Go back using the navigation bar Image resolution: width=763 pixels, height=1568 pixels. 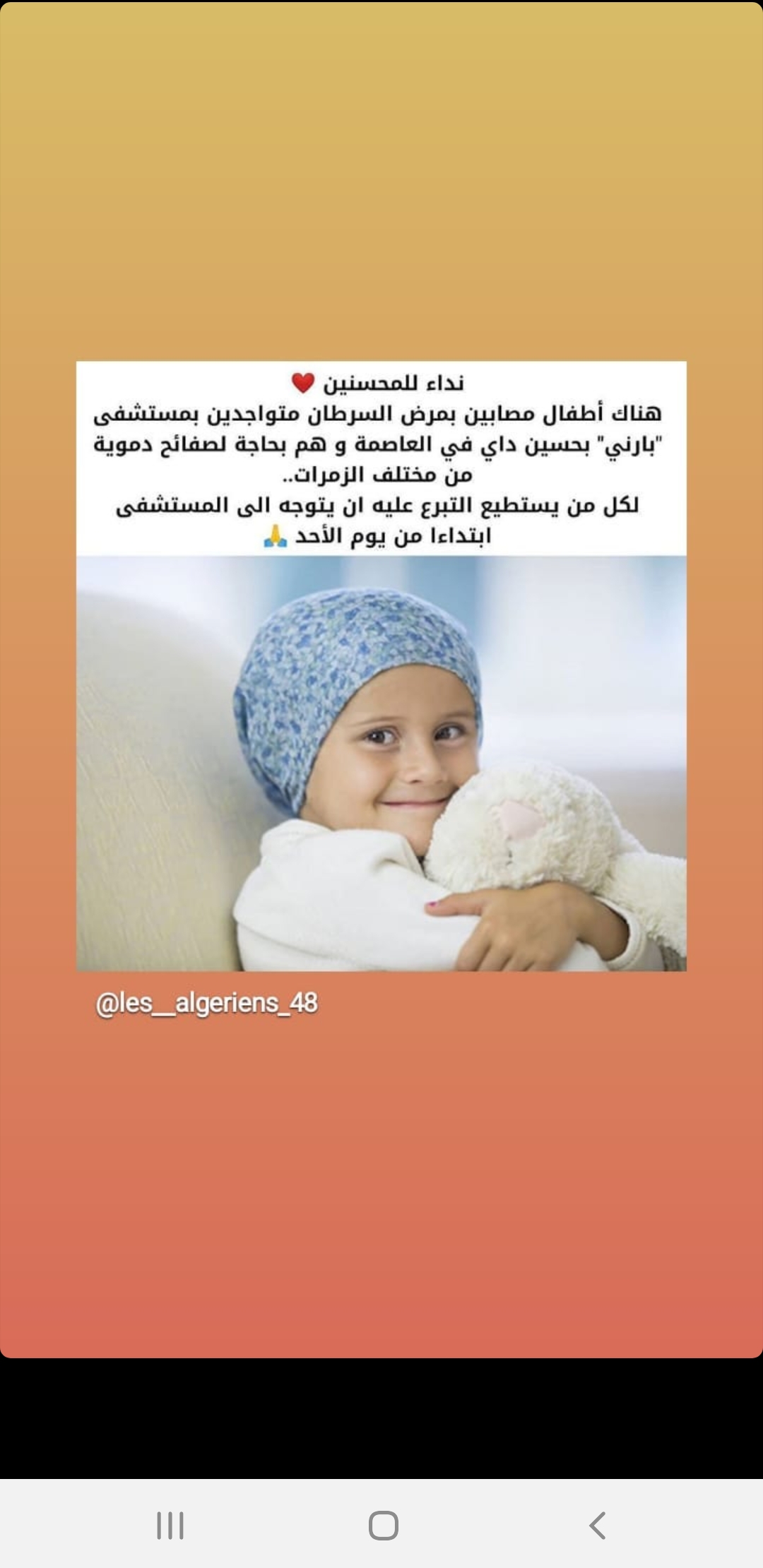tap(597, 1526)
